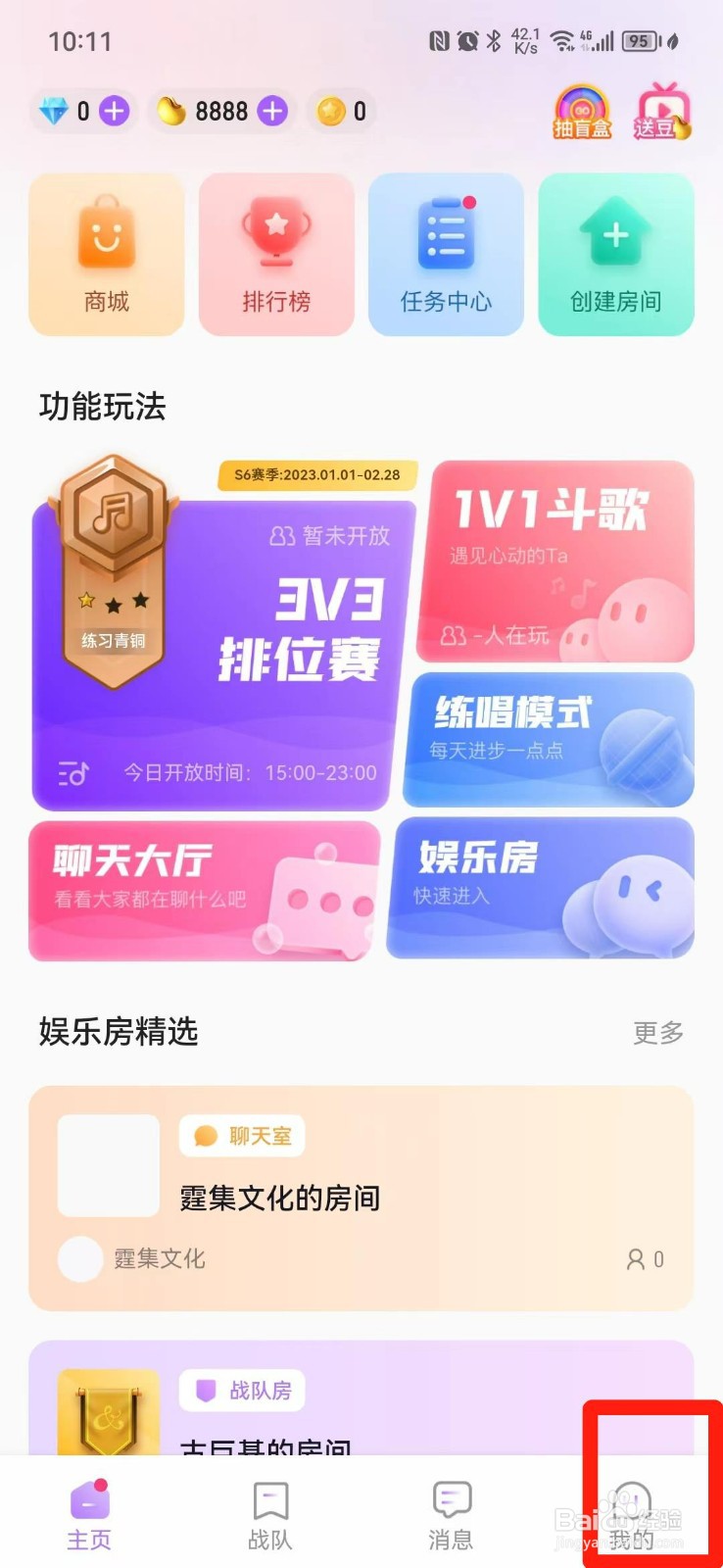Open the 排行榜 rankings

coord(275,253)
